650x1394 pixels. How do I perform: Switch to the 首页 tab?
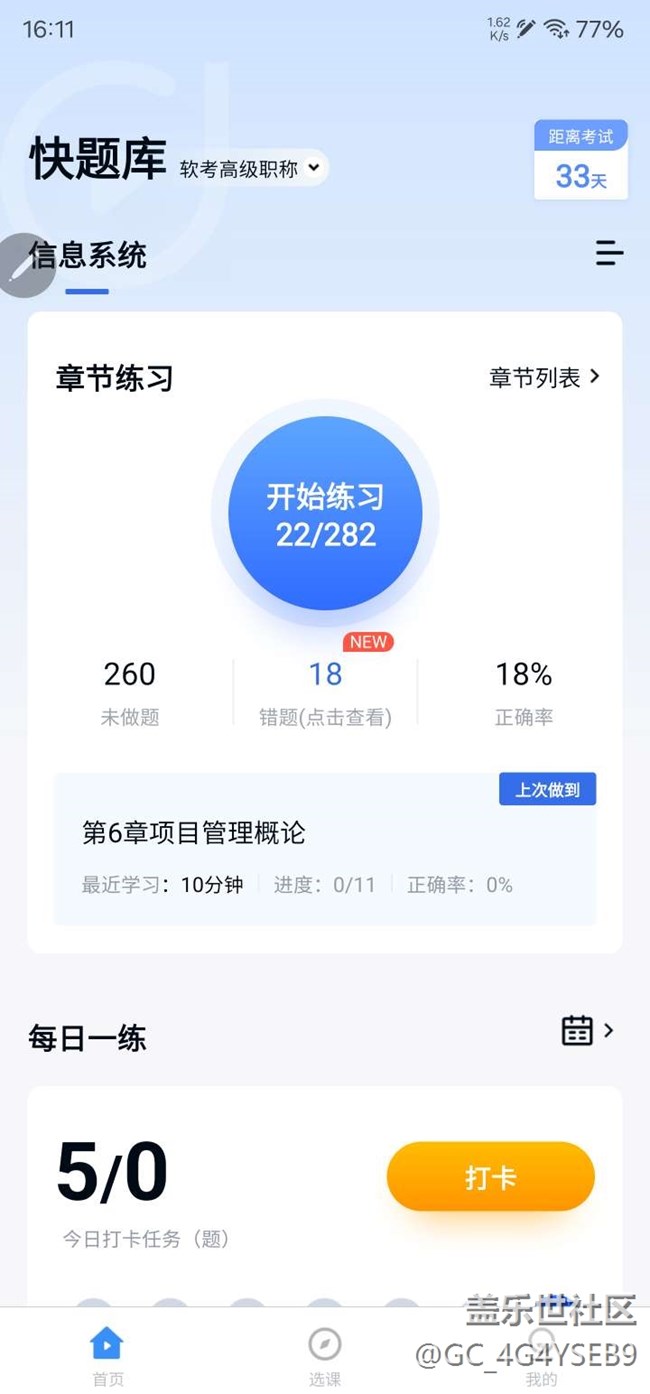108,1356
